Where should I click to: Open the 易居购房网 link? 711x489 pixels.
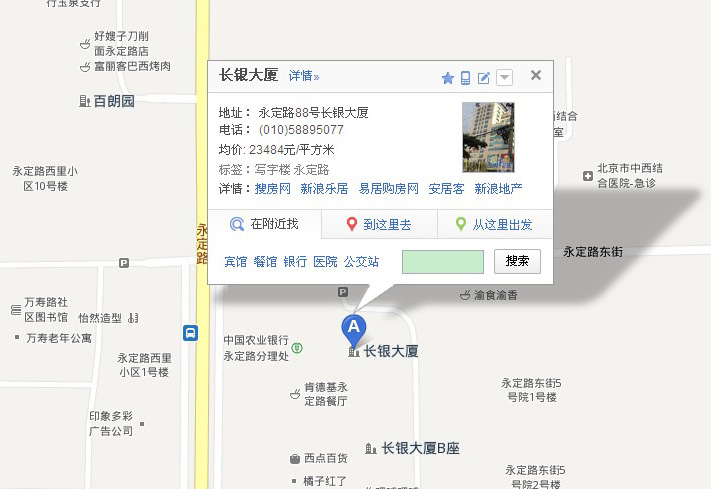tap(388, 188)
